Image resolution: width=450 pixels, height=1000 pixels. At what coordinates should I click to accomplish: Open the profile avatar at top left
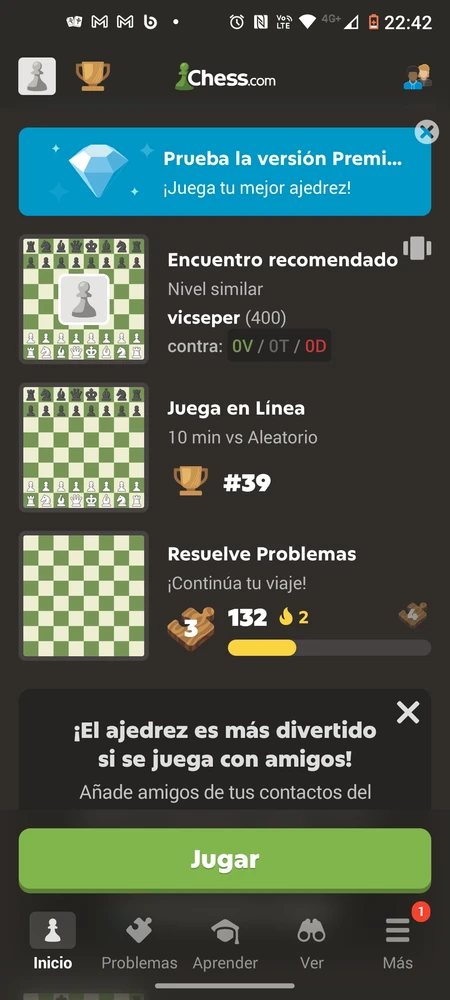click(37, 77)
